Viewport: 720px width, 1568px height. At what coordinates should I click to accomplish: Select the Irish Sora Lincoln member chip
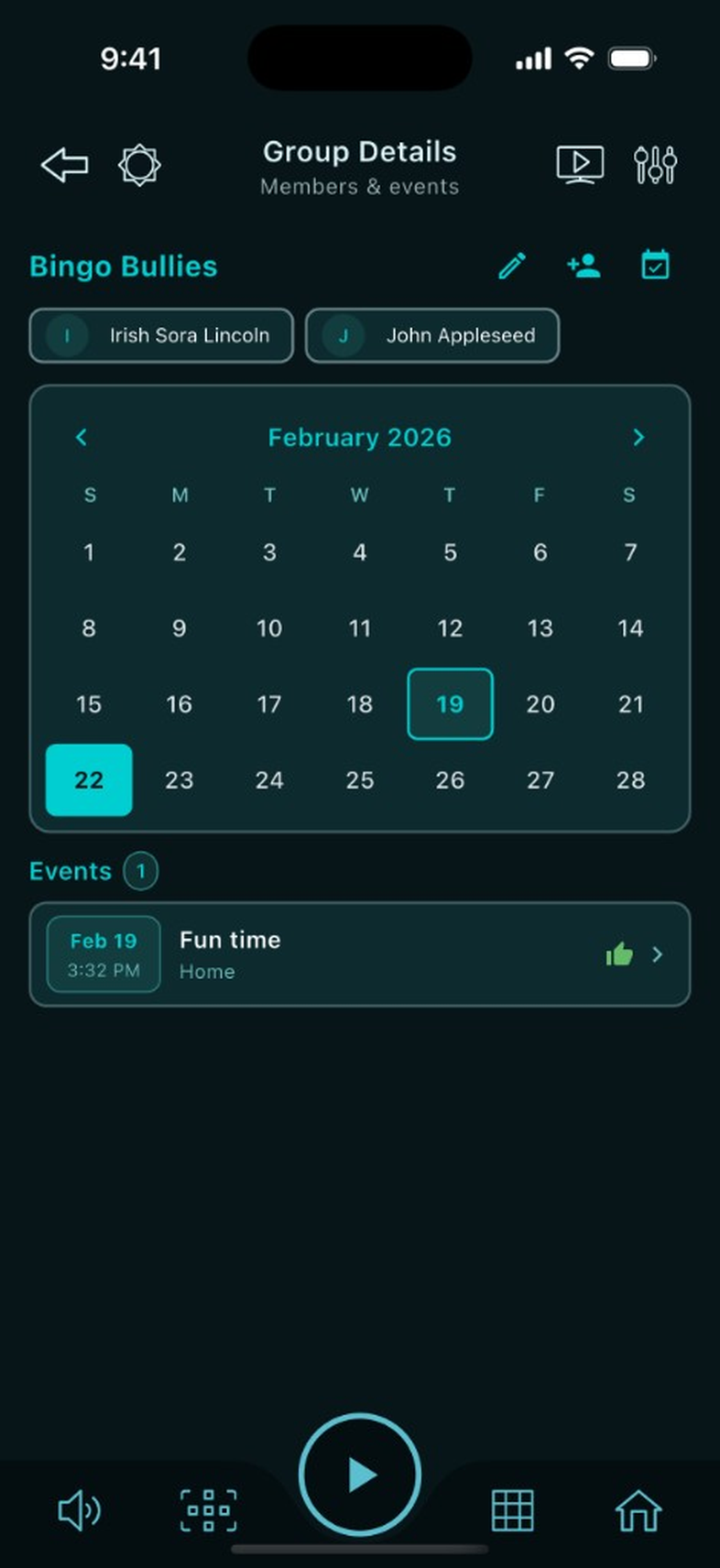click(161, 335)
